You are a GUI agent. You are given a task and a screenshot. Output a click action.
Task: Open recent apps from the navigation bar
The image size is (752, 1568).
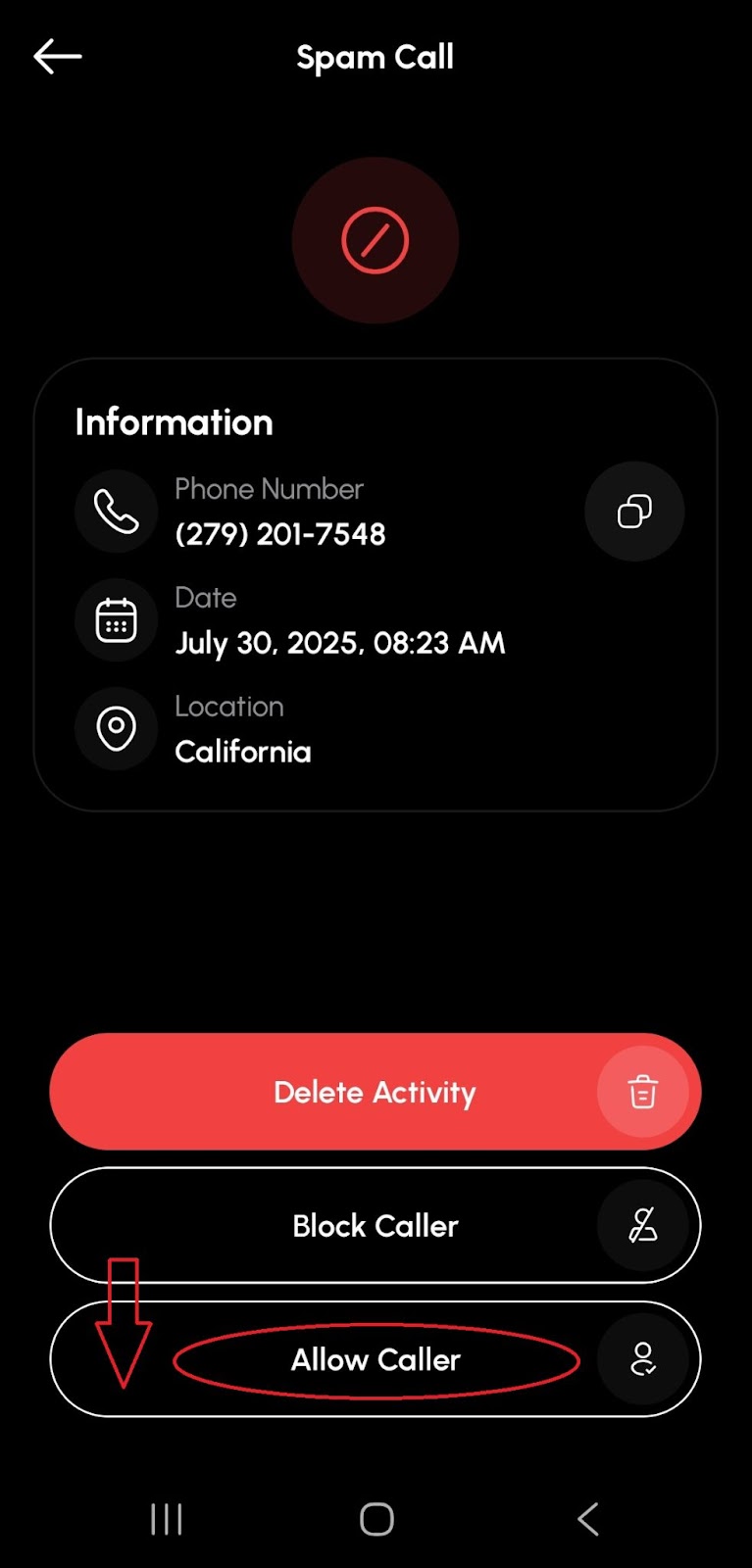[x=167, y=1519]
